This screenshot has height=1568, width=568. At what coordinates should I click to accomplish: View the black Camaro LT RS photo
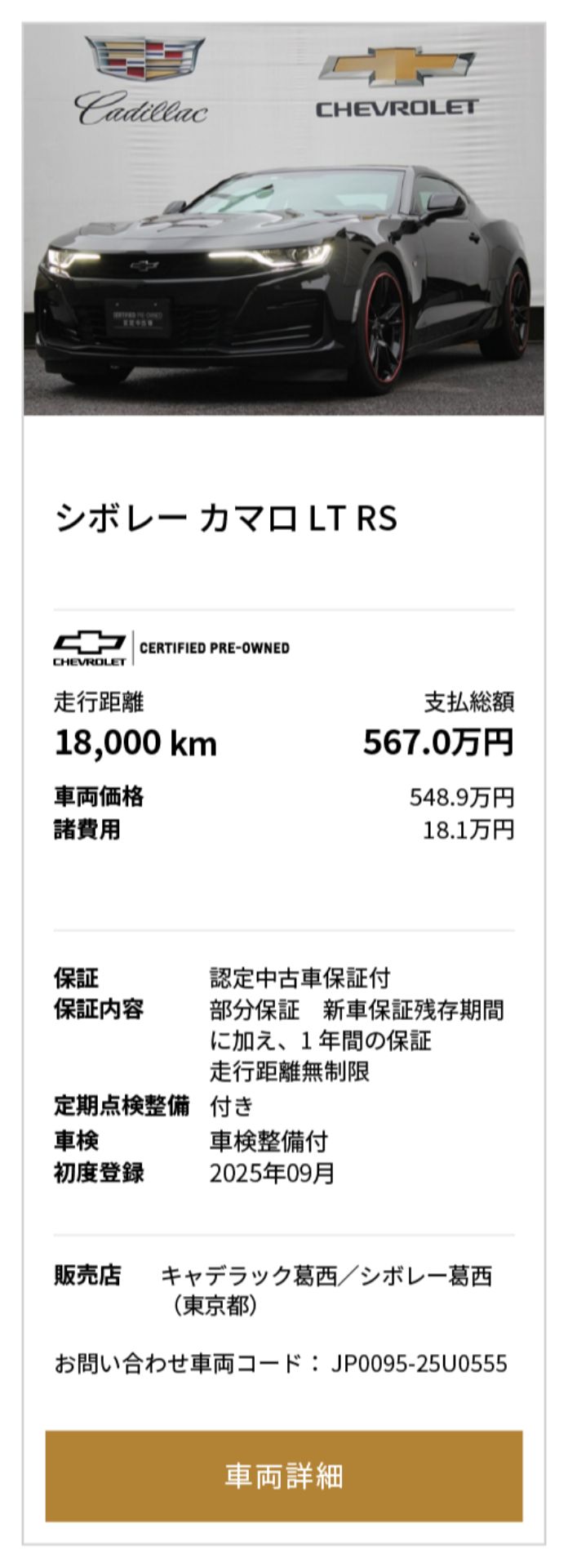pyautogui.click(x=283, y=220)
